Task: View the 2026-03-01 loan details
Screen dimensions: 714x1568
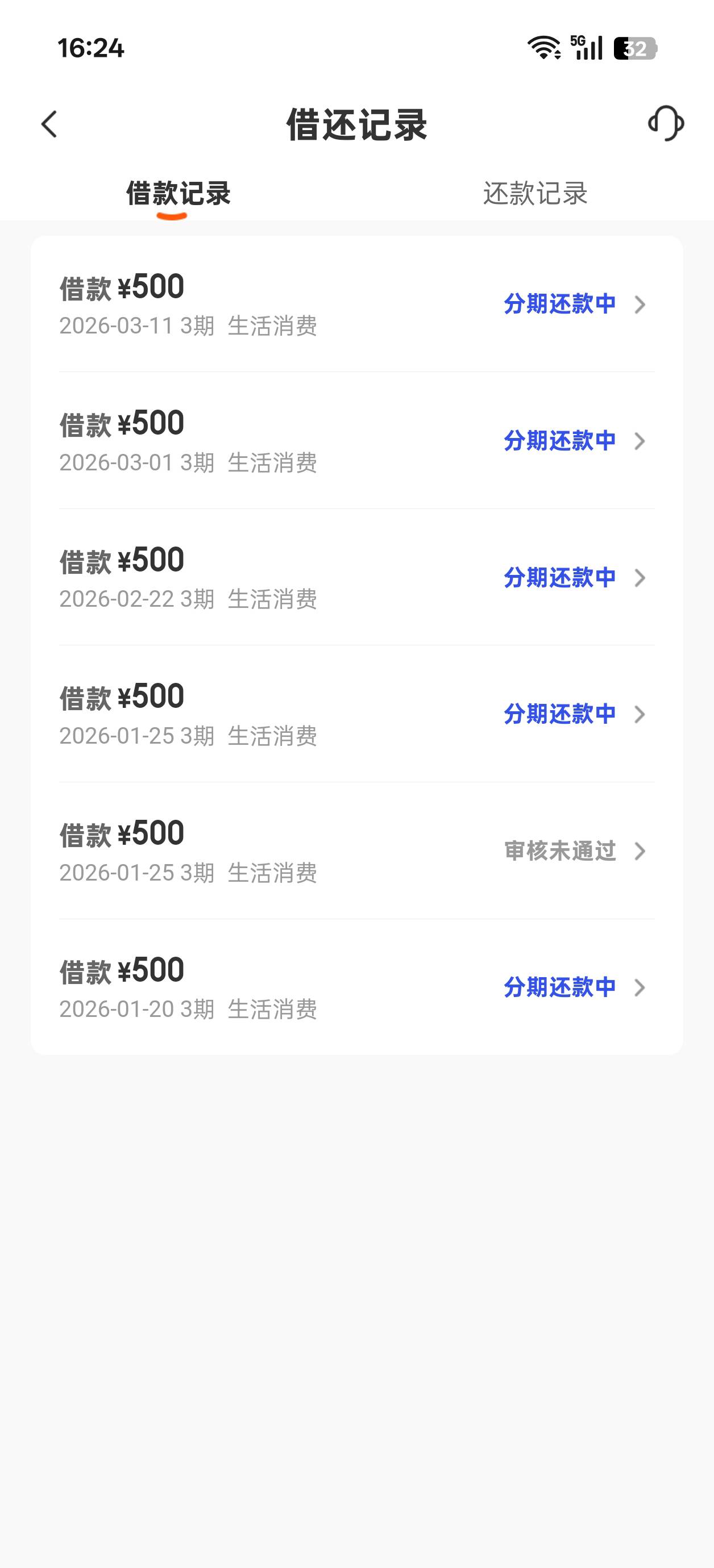Action: [x=356, y=441]
